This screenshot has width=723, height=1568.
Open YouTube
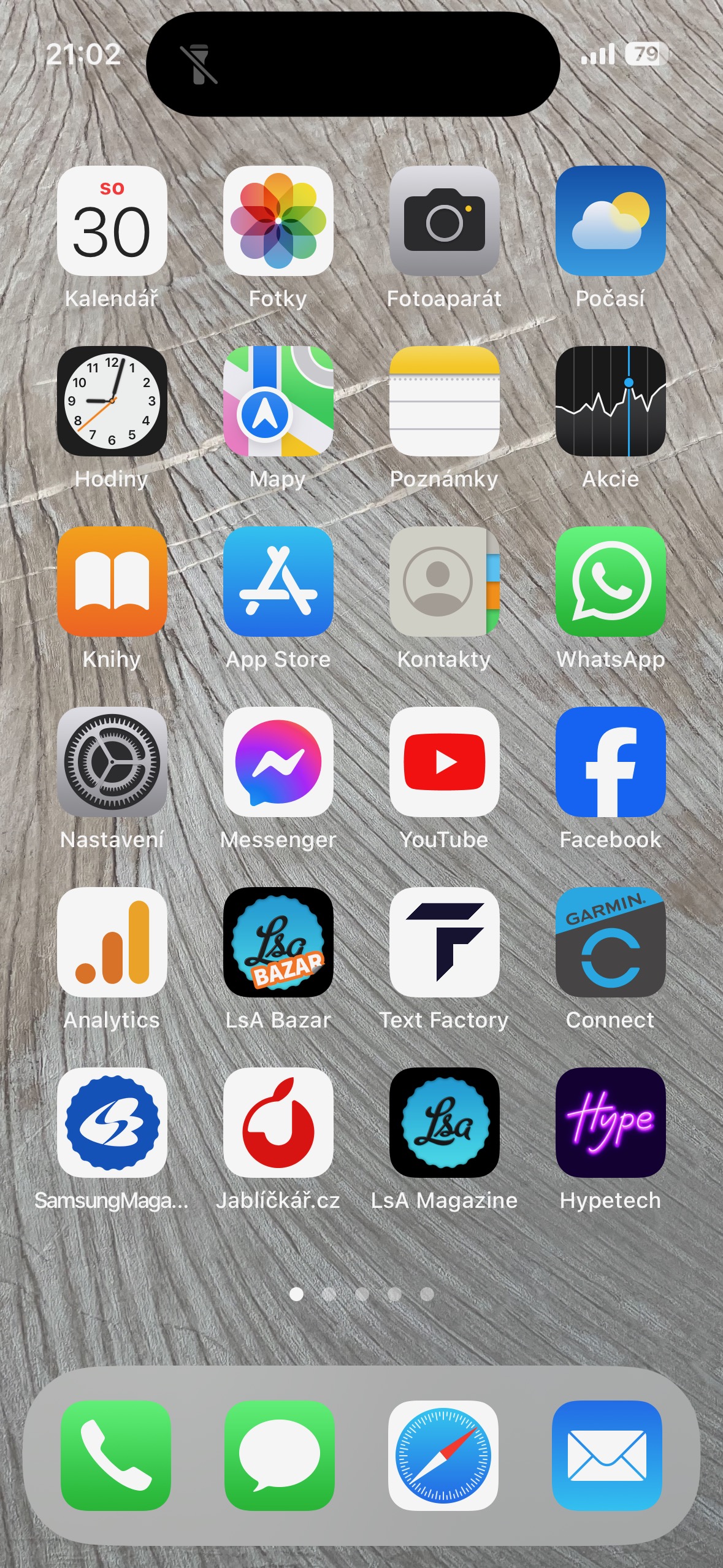coord(445,763)
